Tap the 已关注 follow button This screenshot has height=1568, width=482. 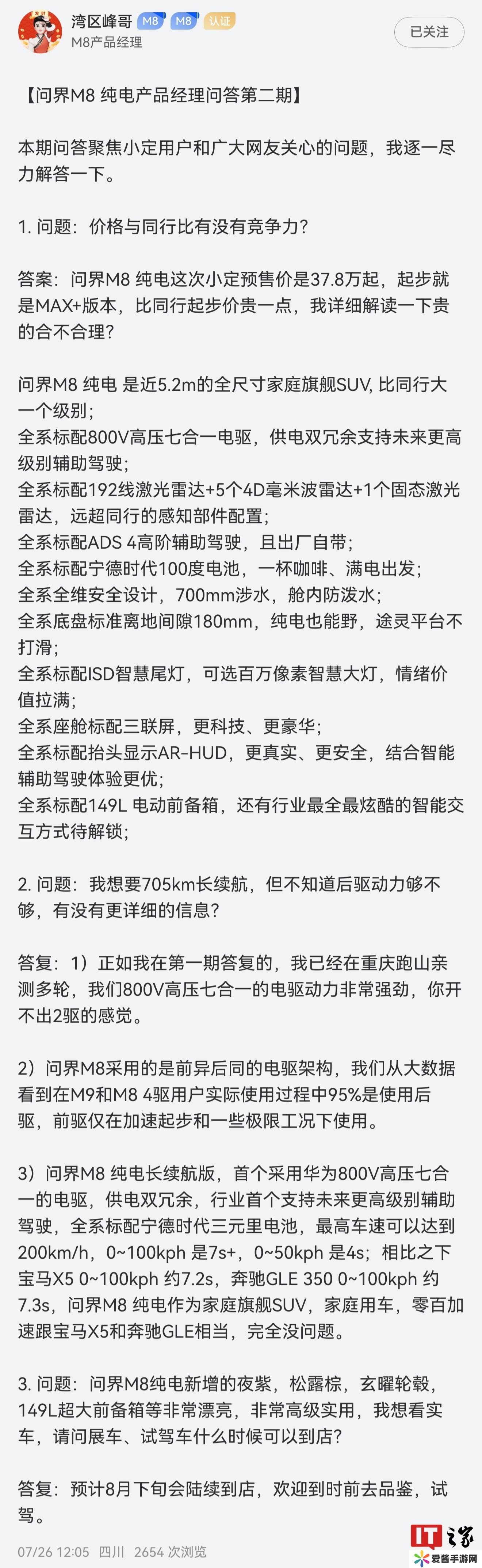(x=428, y=32)
